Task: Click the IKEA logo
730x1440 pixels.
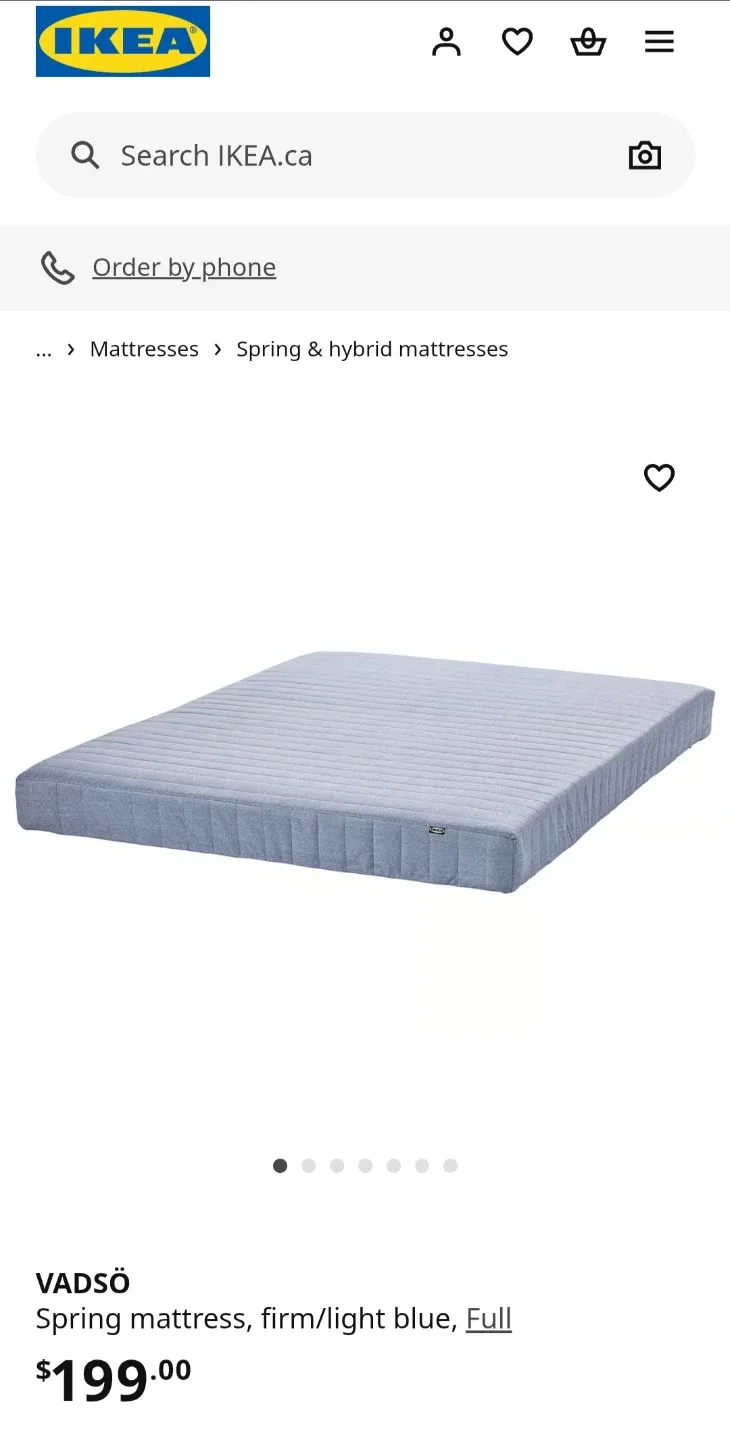Action: 122,41
